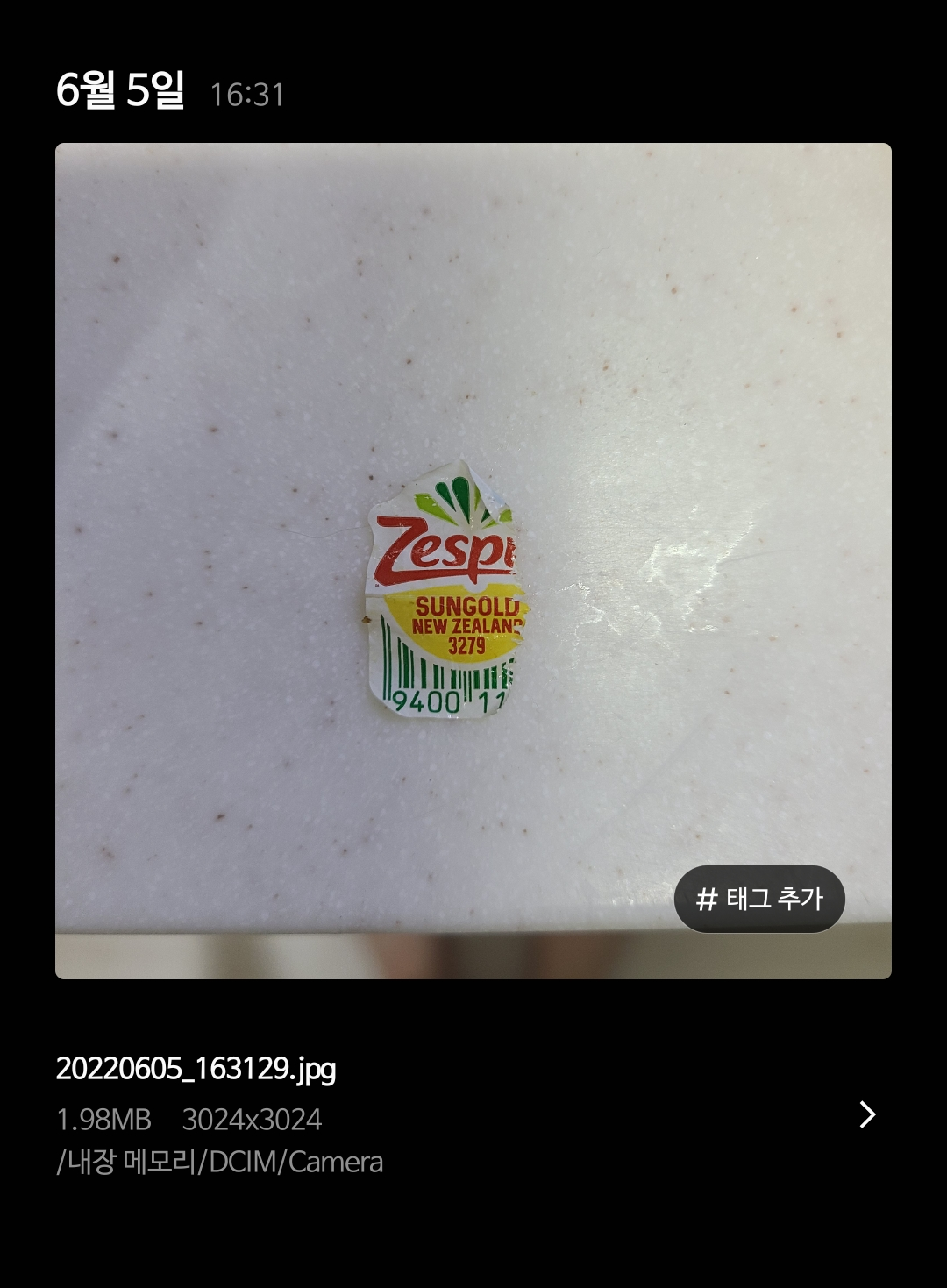Tap the '# 태그 추가' add tag button
The width and height of the screenshot is (947, 1288).
759,899
